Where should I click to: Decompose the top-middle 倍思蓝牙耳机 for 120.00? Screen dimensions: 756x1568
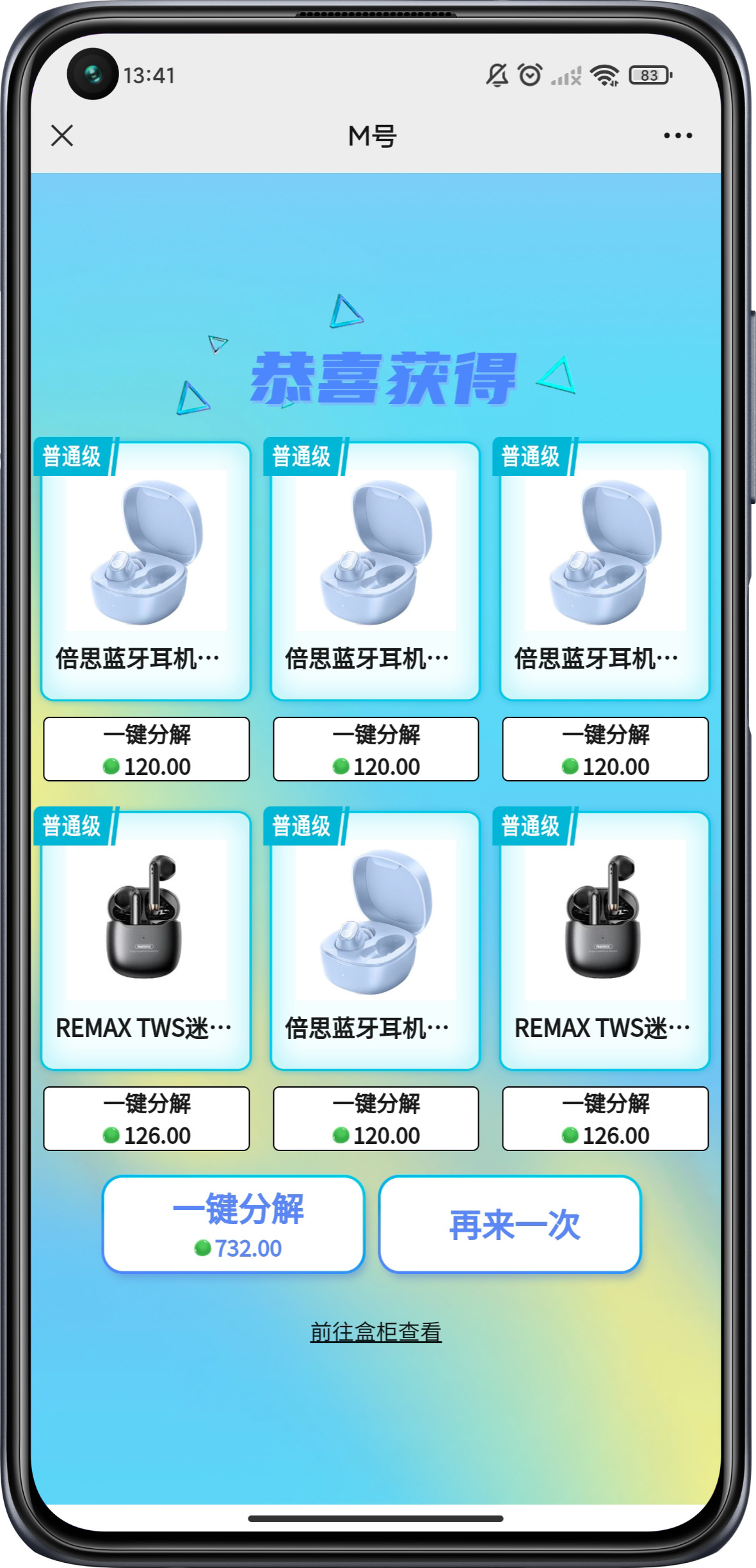(x=376, y=749)
